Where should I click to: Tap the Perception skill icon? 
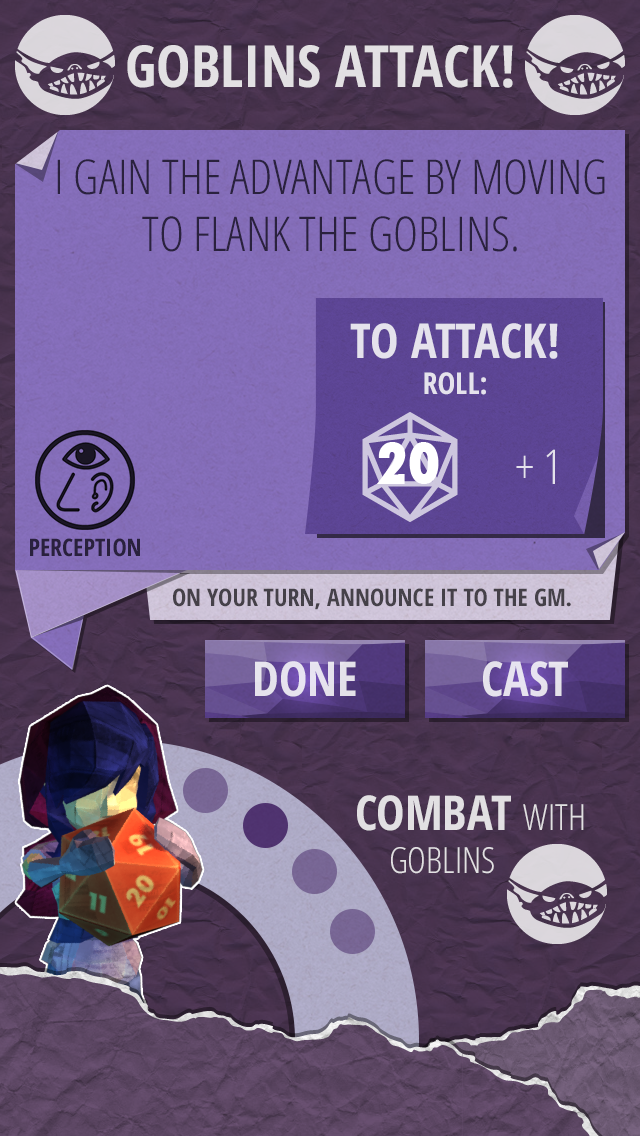(85, 480)
